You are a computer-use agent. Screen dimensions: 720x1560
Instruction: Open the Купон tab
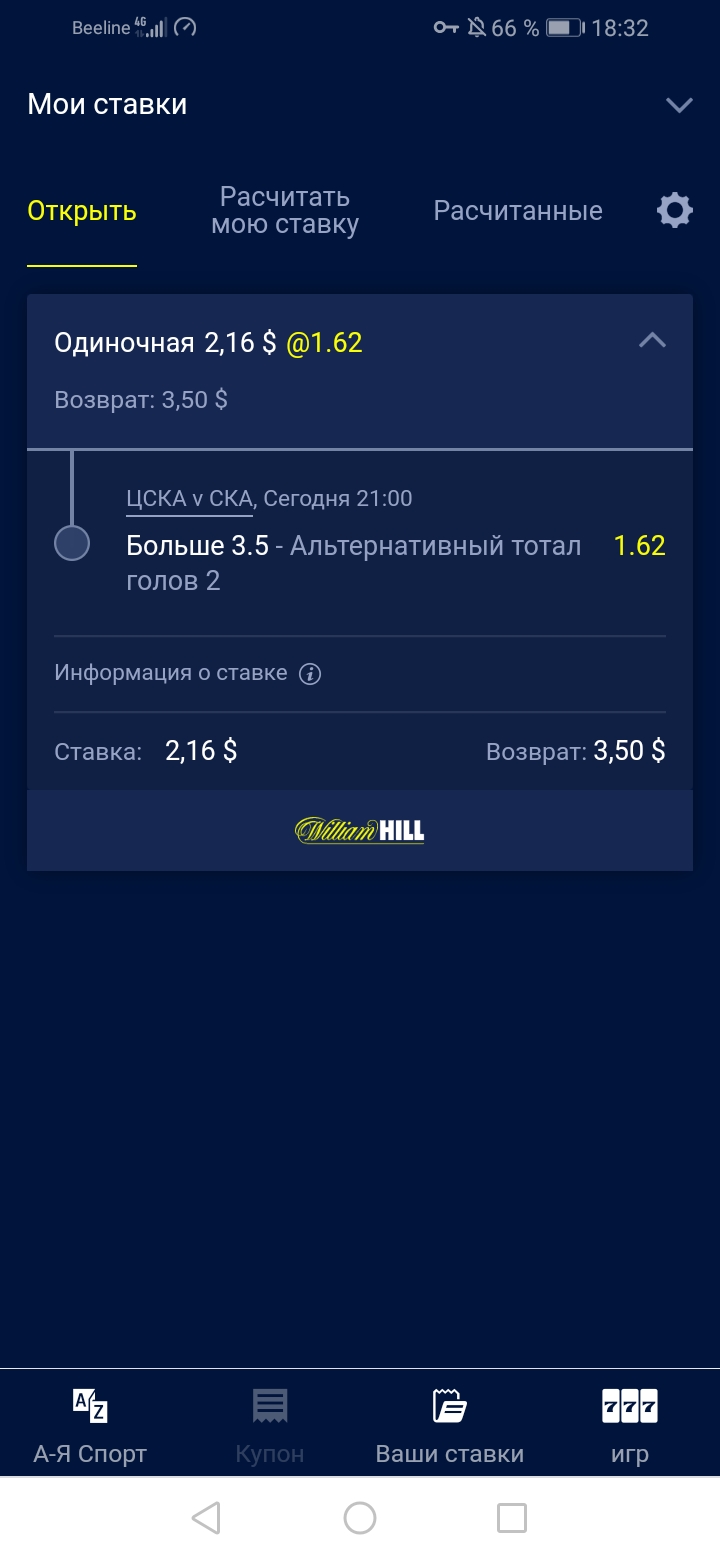coord(270,1425)
